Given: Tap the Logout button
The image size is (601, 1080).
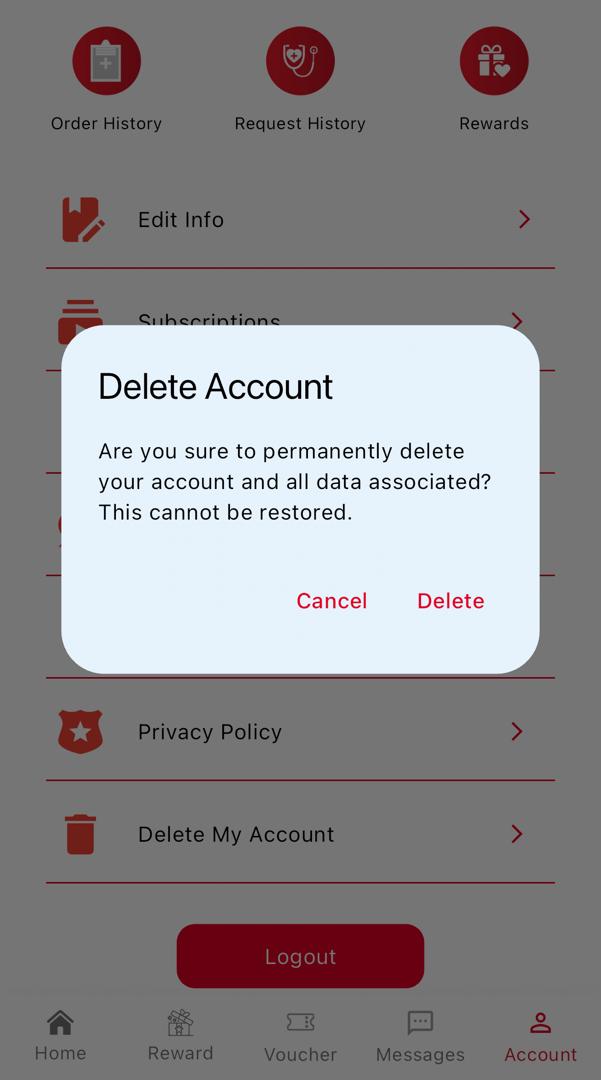Looking at the screenshot, I should click(300, 956).
